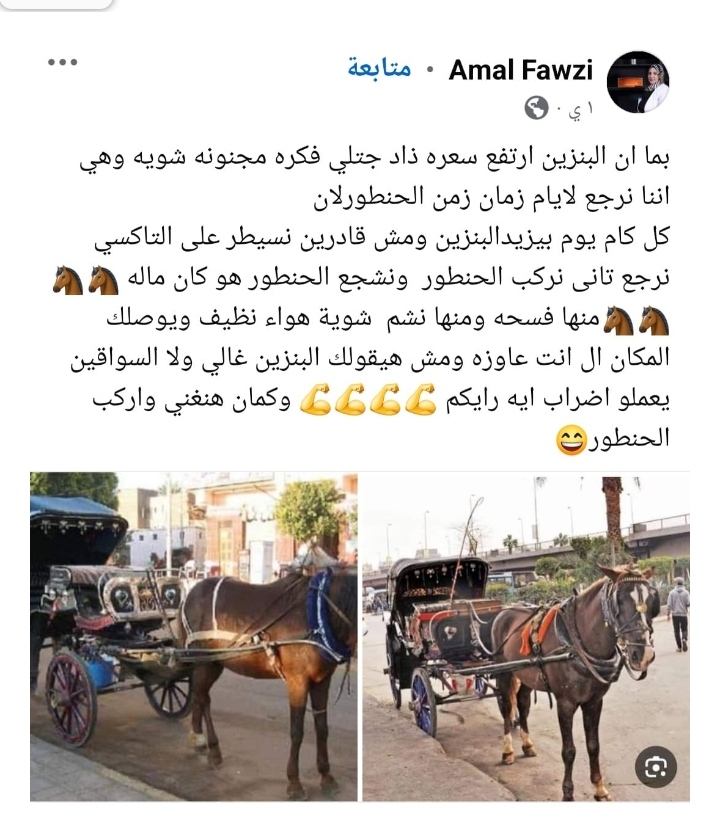Open Amal Fawzi's profile picture
The height and width of the screenshot is (825, 720).
pos(637,82)
